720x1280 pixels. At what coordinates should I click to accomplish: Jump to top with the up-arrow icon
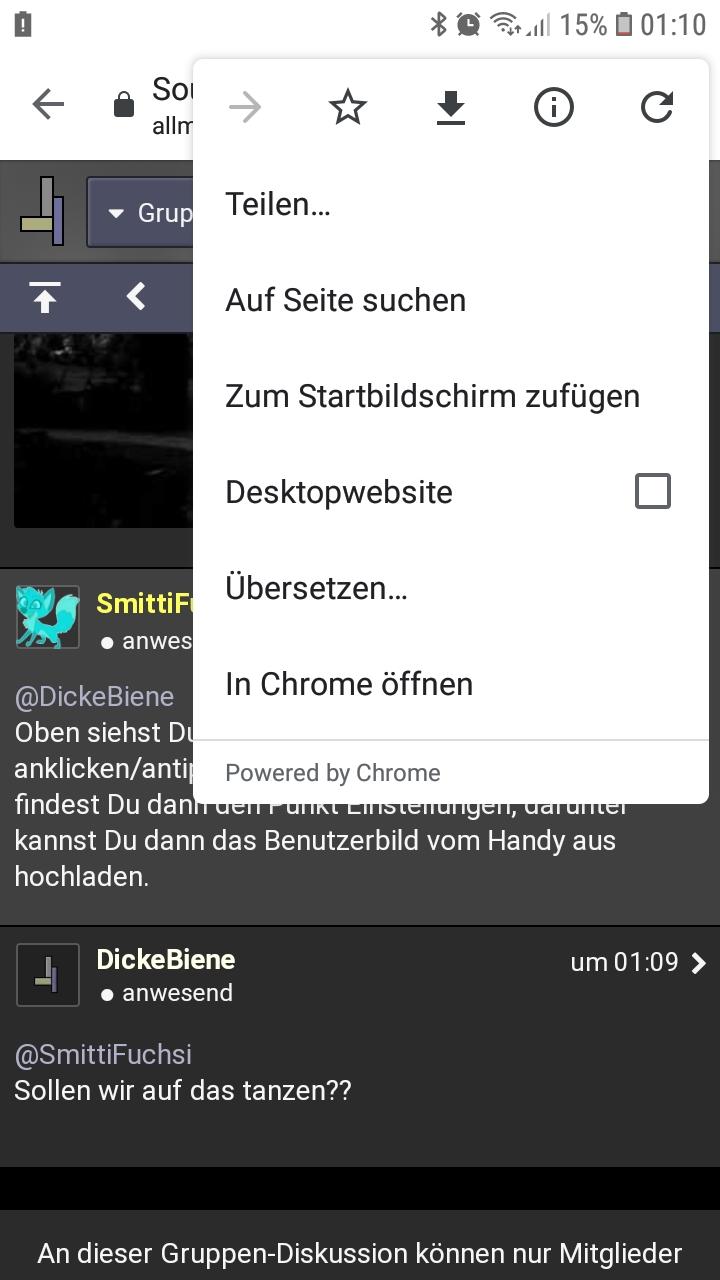coord(45,297)
